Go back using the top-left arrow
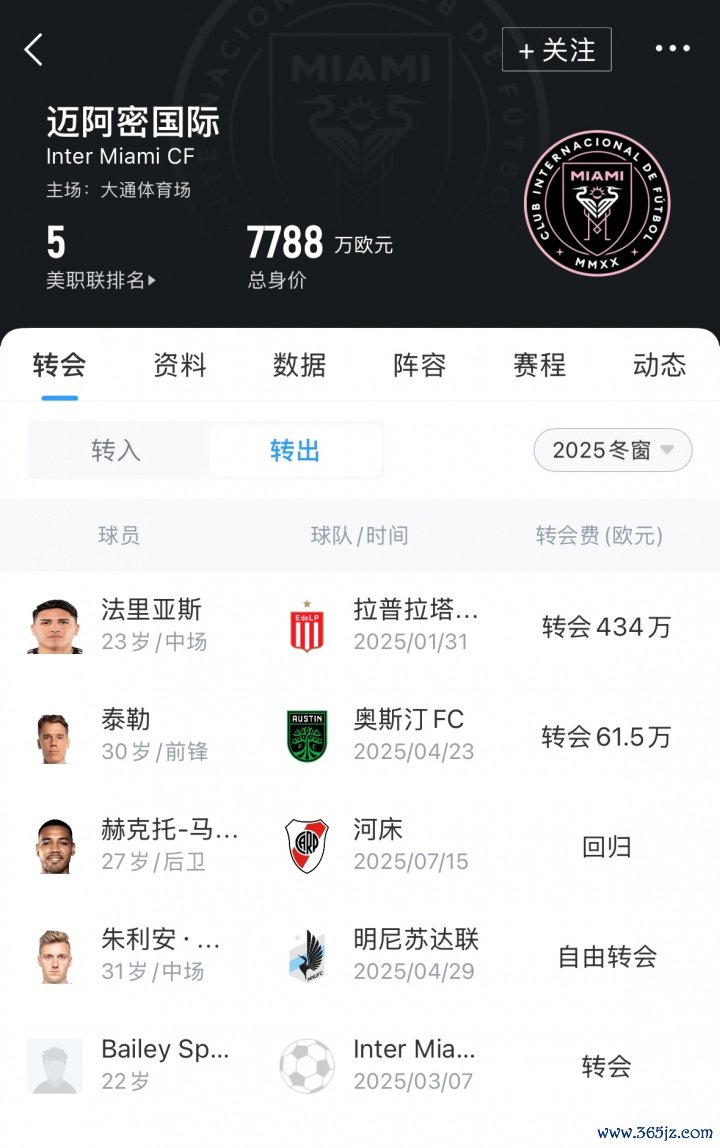Image resolution: width=720 pixels, height=1148 pixels. [x=34, y=49]
